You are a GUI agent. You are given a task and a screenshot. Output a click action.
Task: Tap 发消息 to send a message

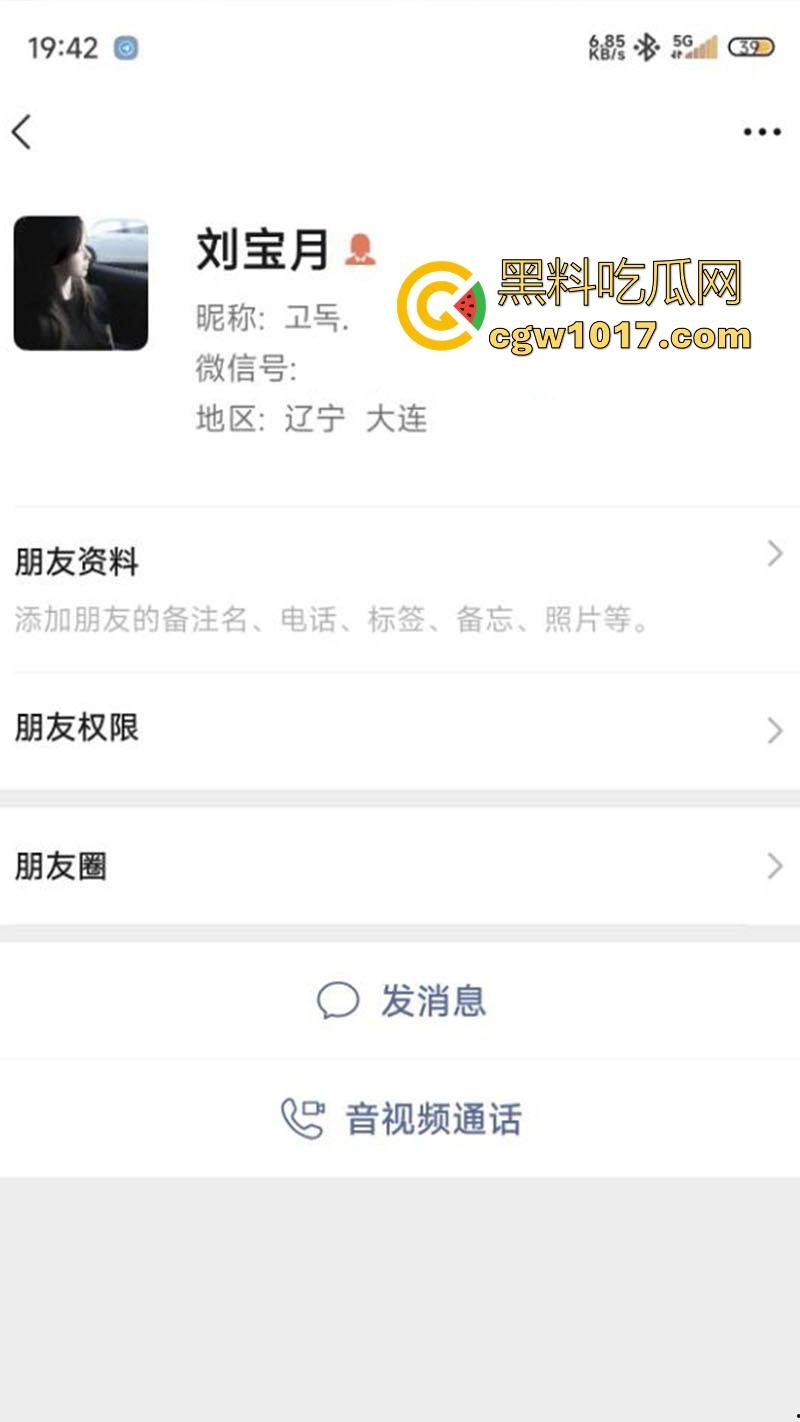point(430,1000)
